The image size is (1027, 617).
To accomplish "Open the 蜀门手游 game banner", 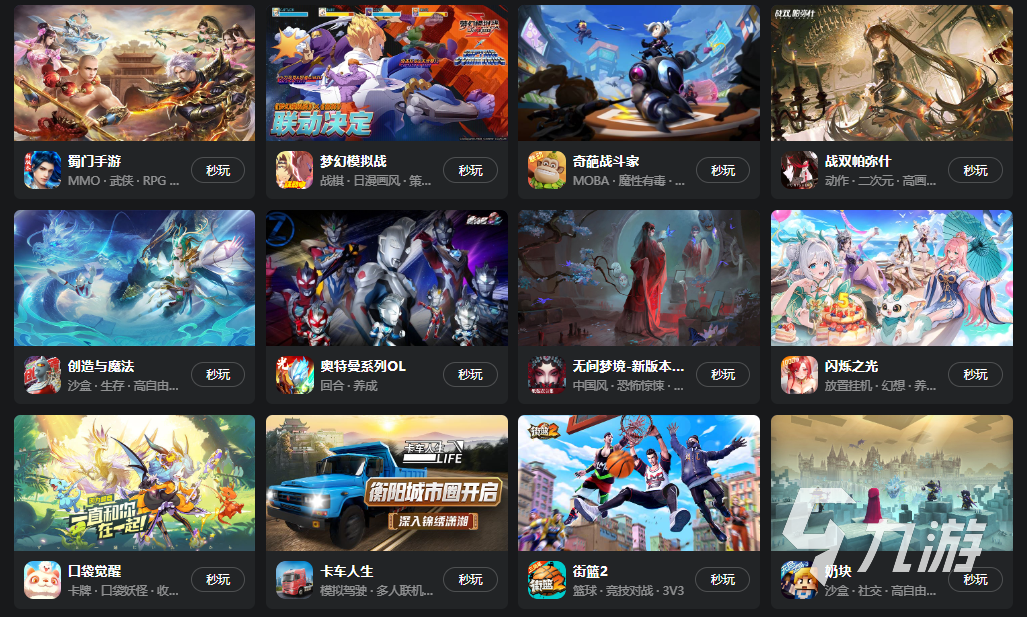I will [x=134, y=72].
